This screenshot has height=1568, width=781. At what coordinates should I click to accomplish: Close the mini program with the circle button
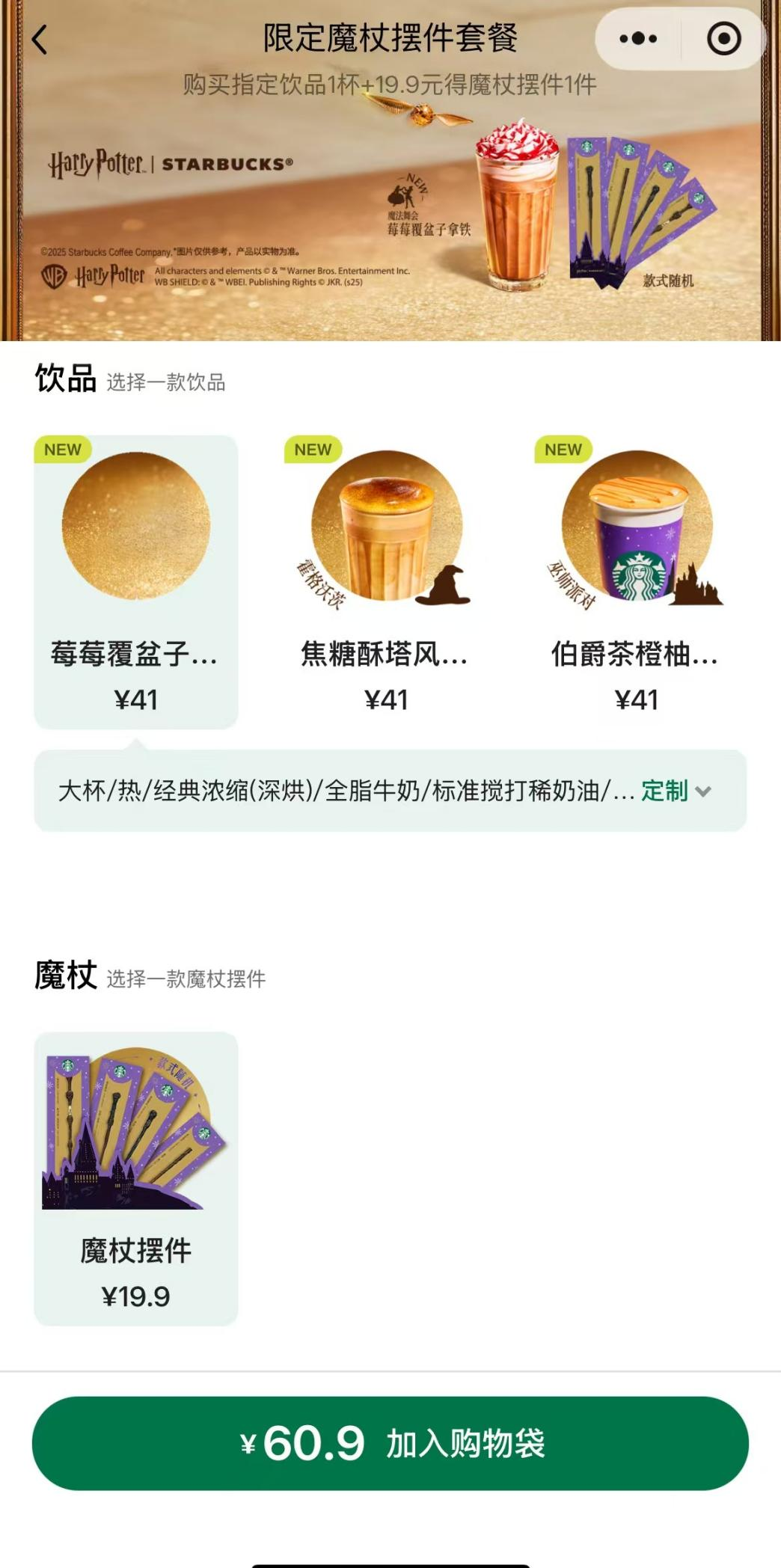click(723, 39)
